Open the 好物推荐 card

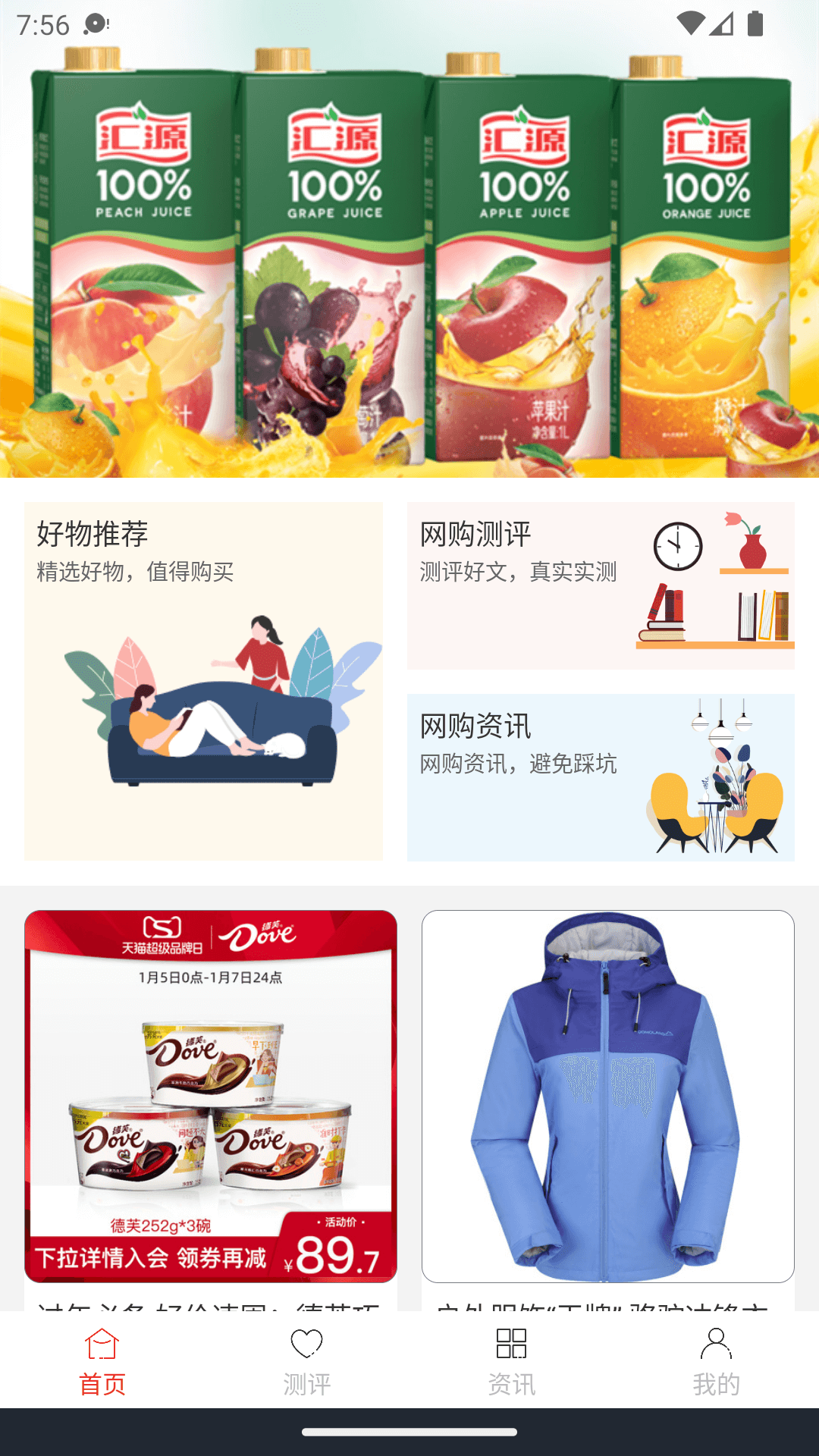coord(203,681)
